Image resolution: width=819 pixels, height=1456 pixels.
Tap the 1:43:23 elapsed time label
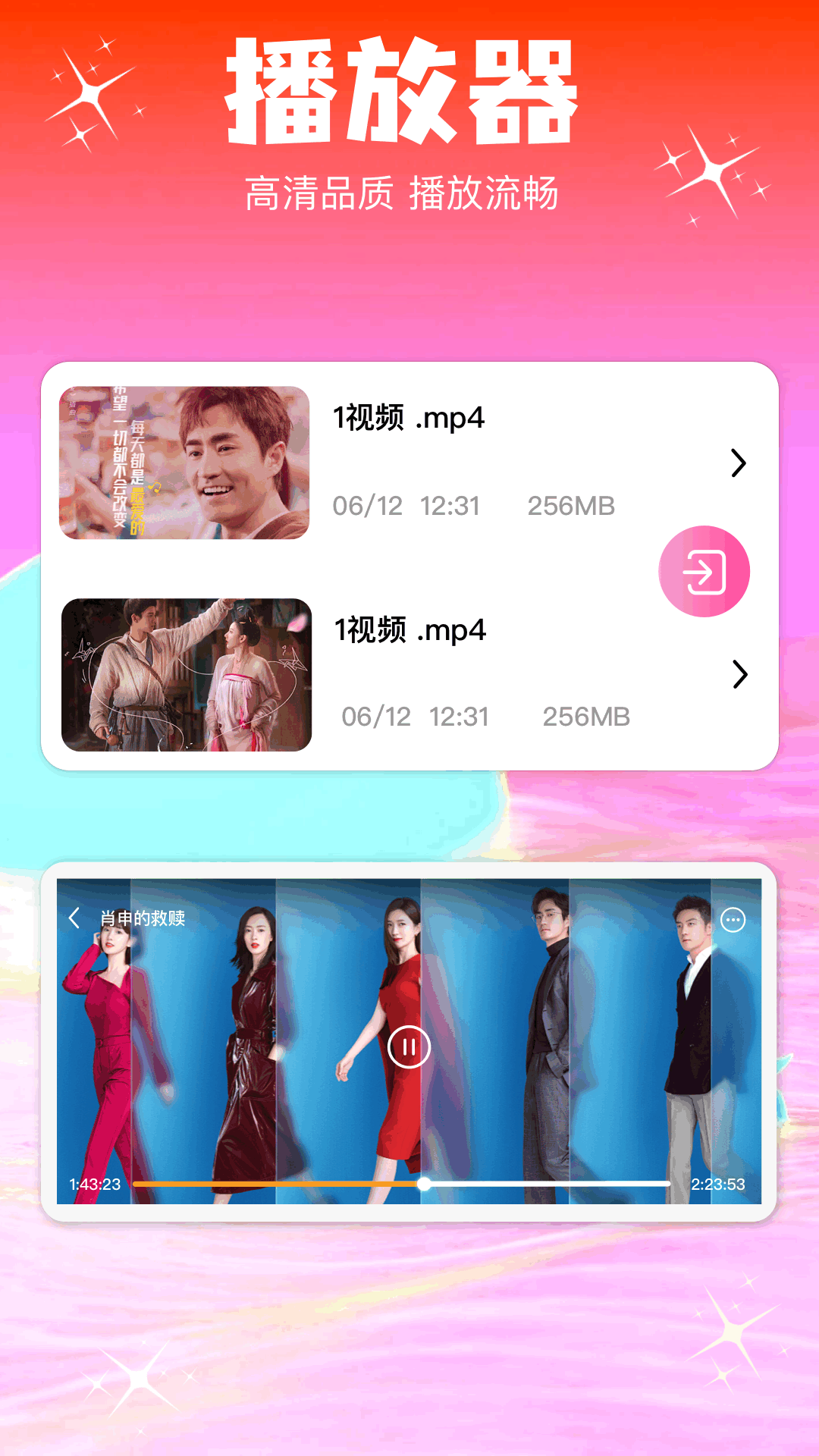[91, 1183]
